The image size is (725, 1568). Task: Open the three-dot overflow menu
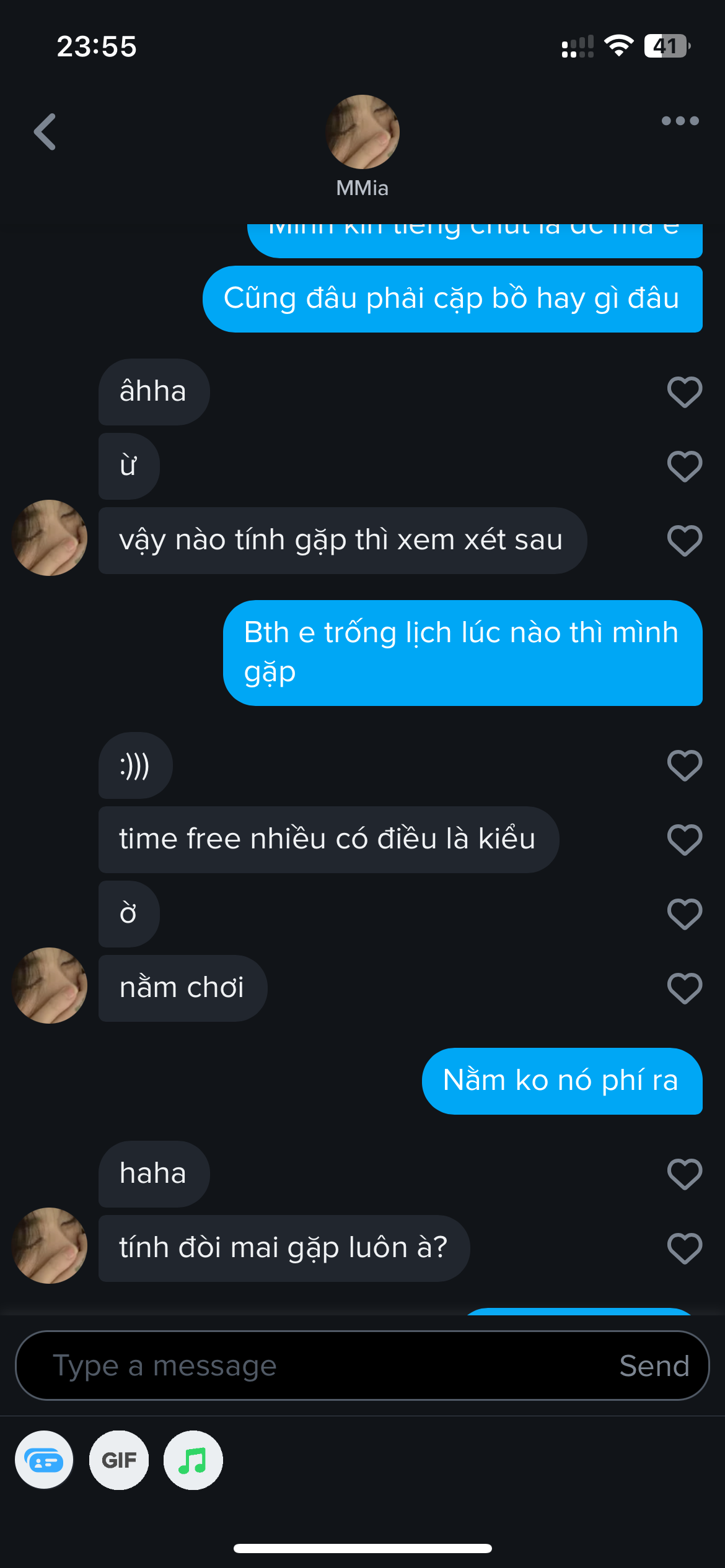click(680, 121)
